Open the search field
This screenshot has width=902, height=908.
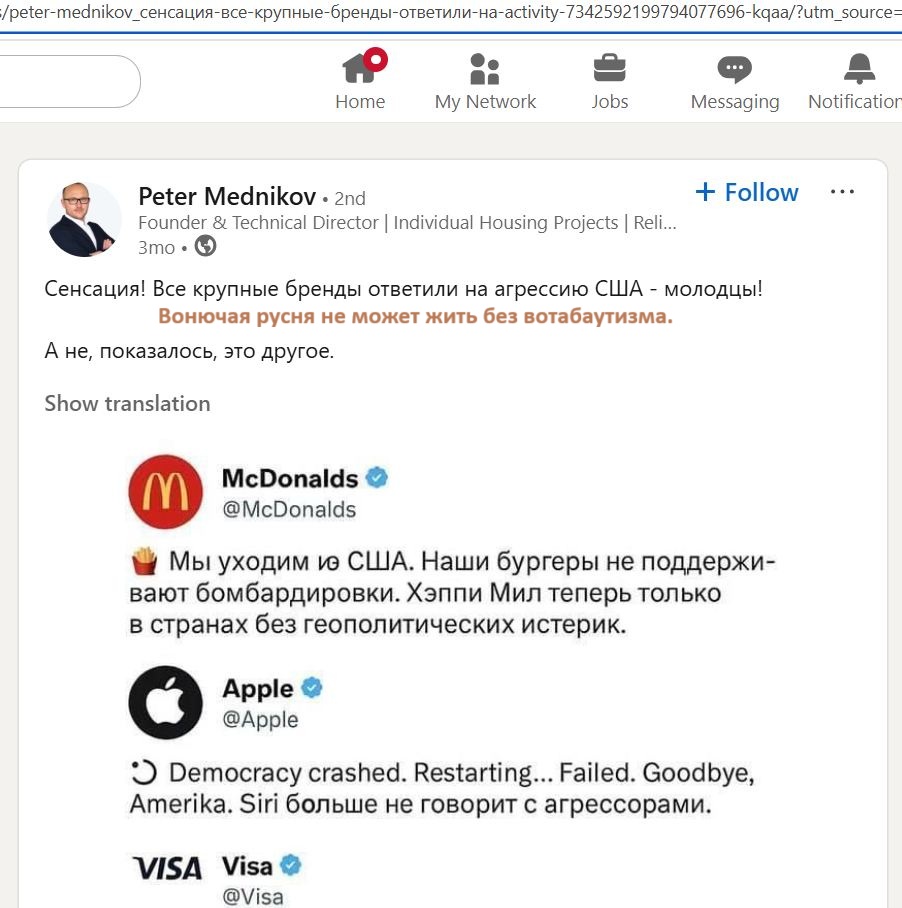pyautogui.click(x=60, y=82)
